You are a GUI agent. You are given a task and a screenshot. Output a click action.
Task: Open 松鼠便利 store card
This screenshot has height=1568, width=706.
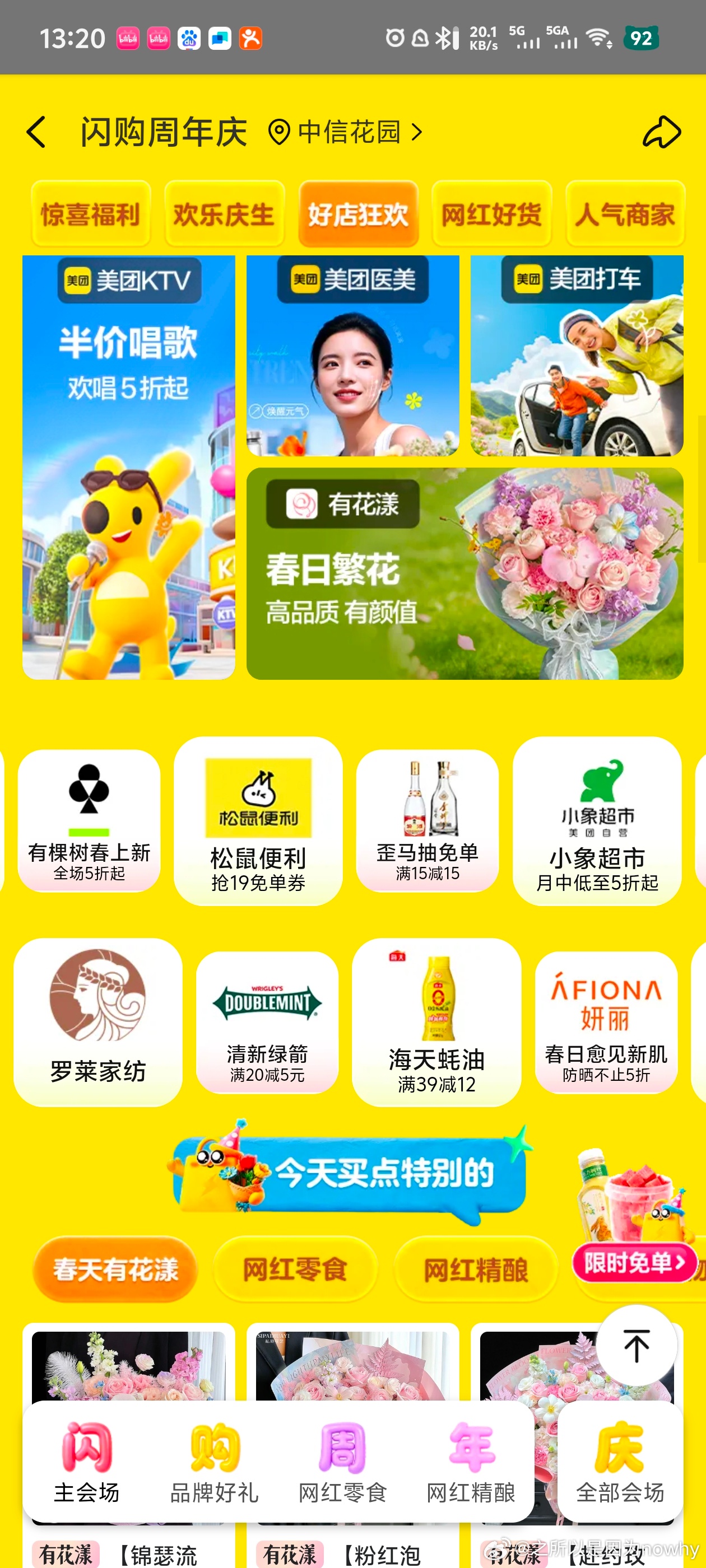258,820
